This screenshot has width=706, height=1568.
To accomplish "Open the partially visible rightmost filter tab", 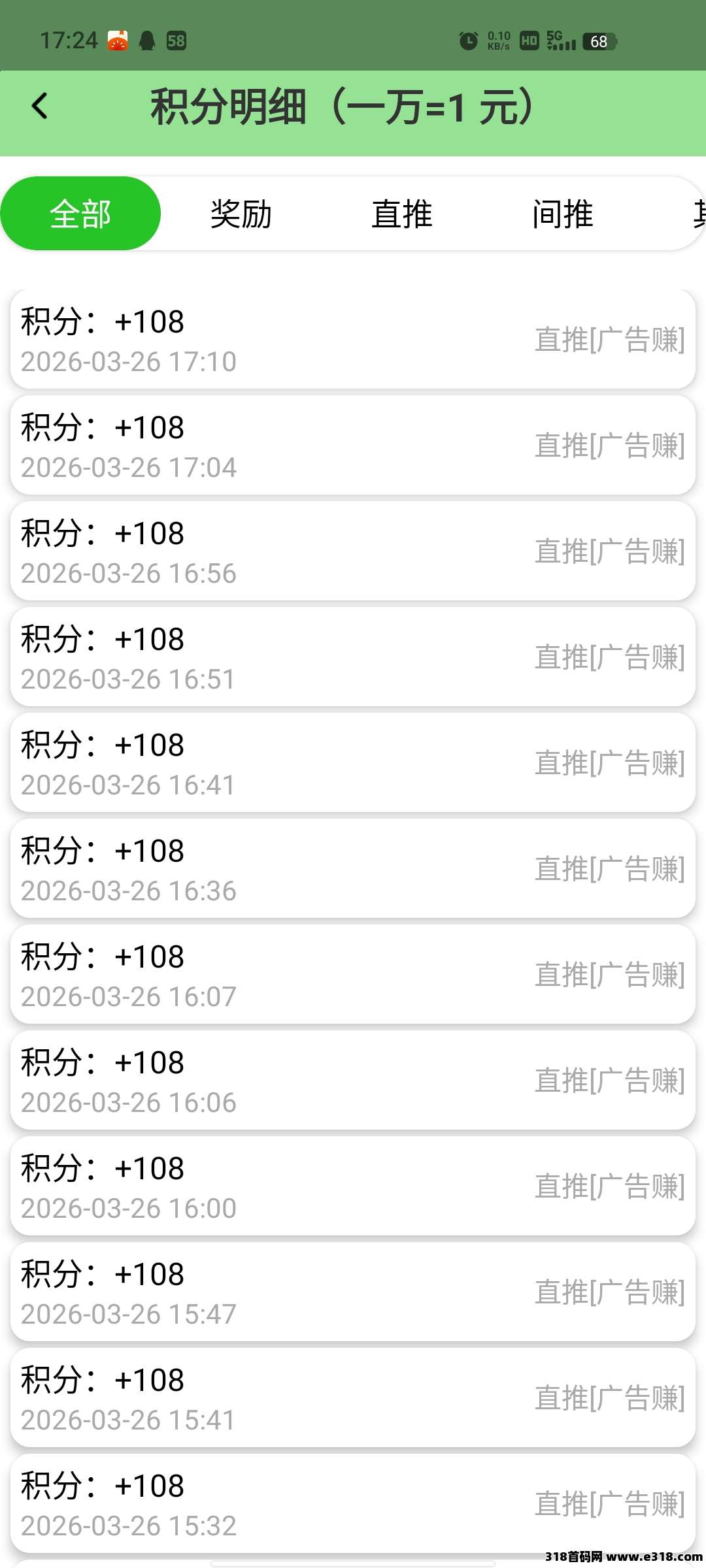I will 696,212.
